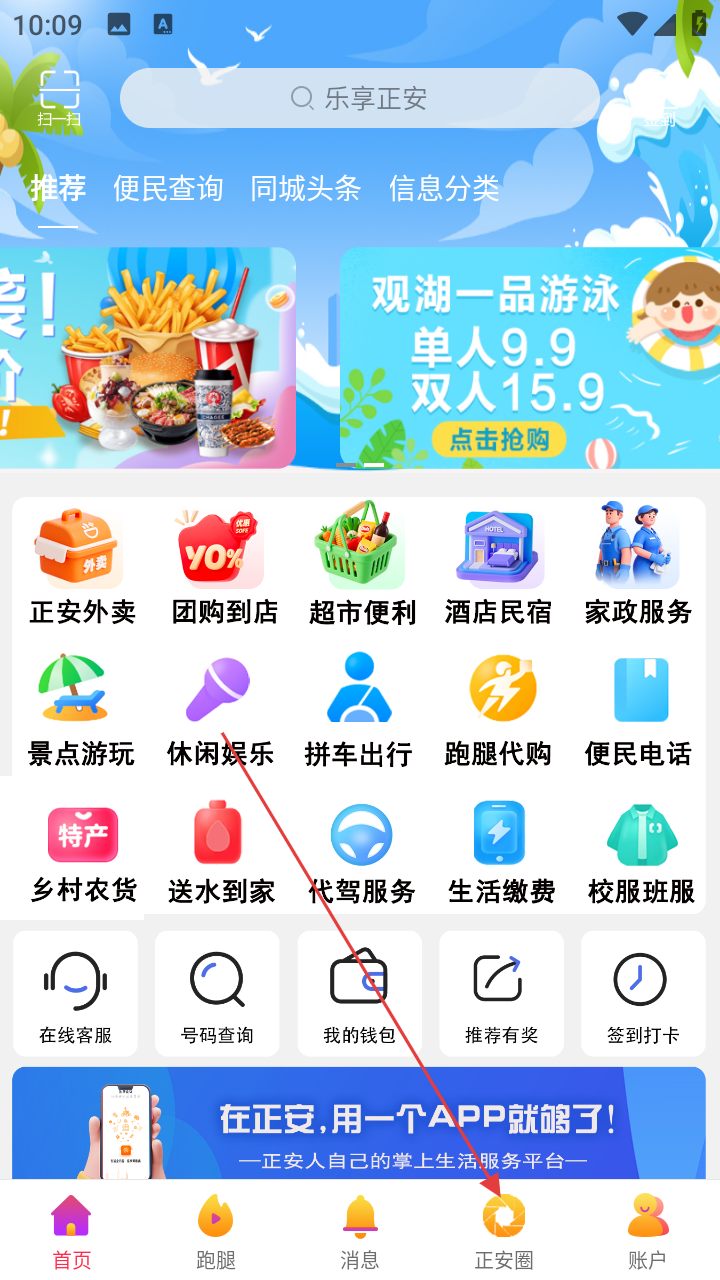720x1280 pixels.
Task: Open 团购到店 group buying
Action: (224, 567)
